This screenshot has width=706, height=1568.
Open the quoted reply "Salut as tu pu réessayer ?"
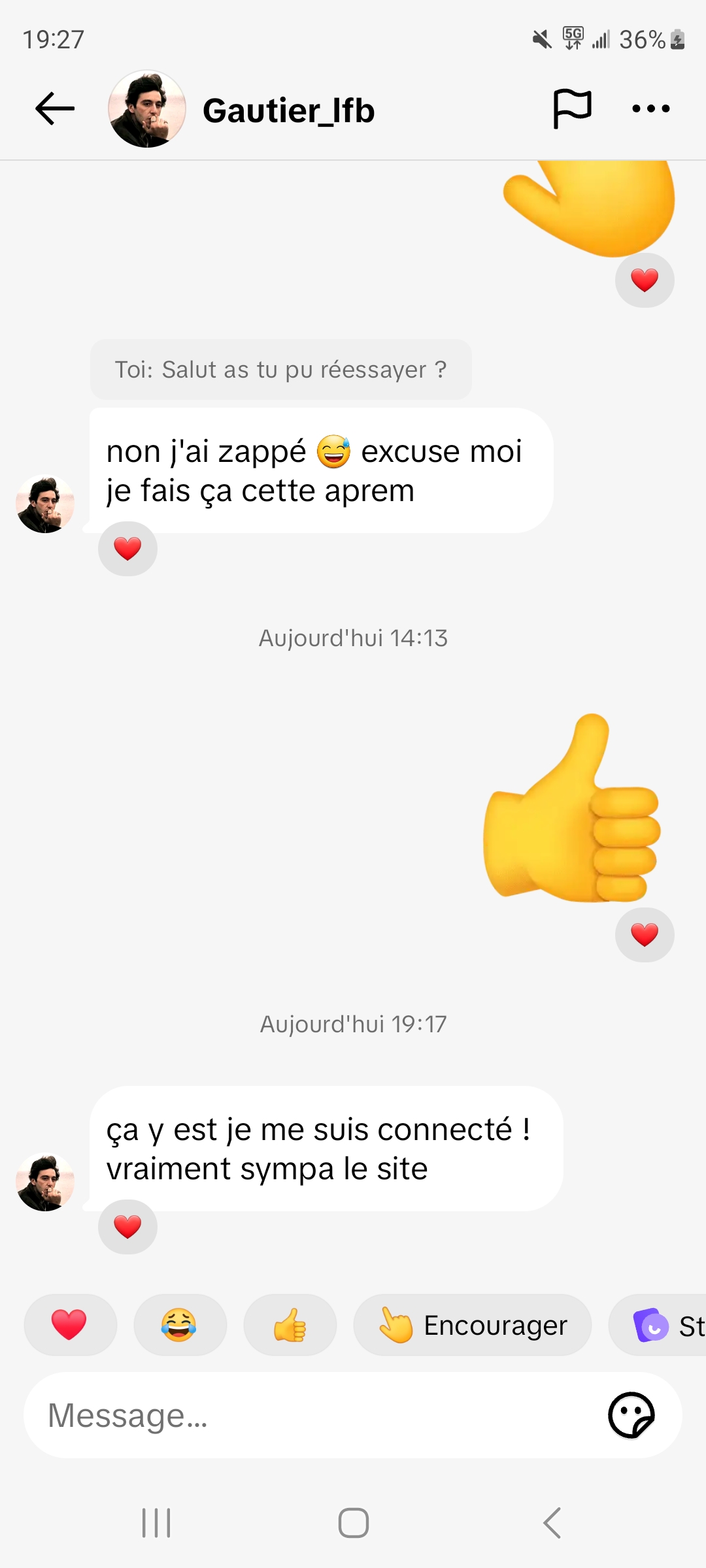pos(281,370)
